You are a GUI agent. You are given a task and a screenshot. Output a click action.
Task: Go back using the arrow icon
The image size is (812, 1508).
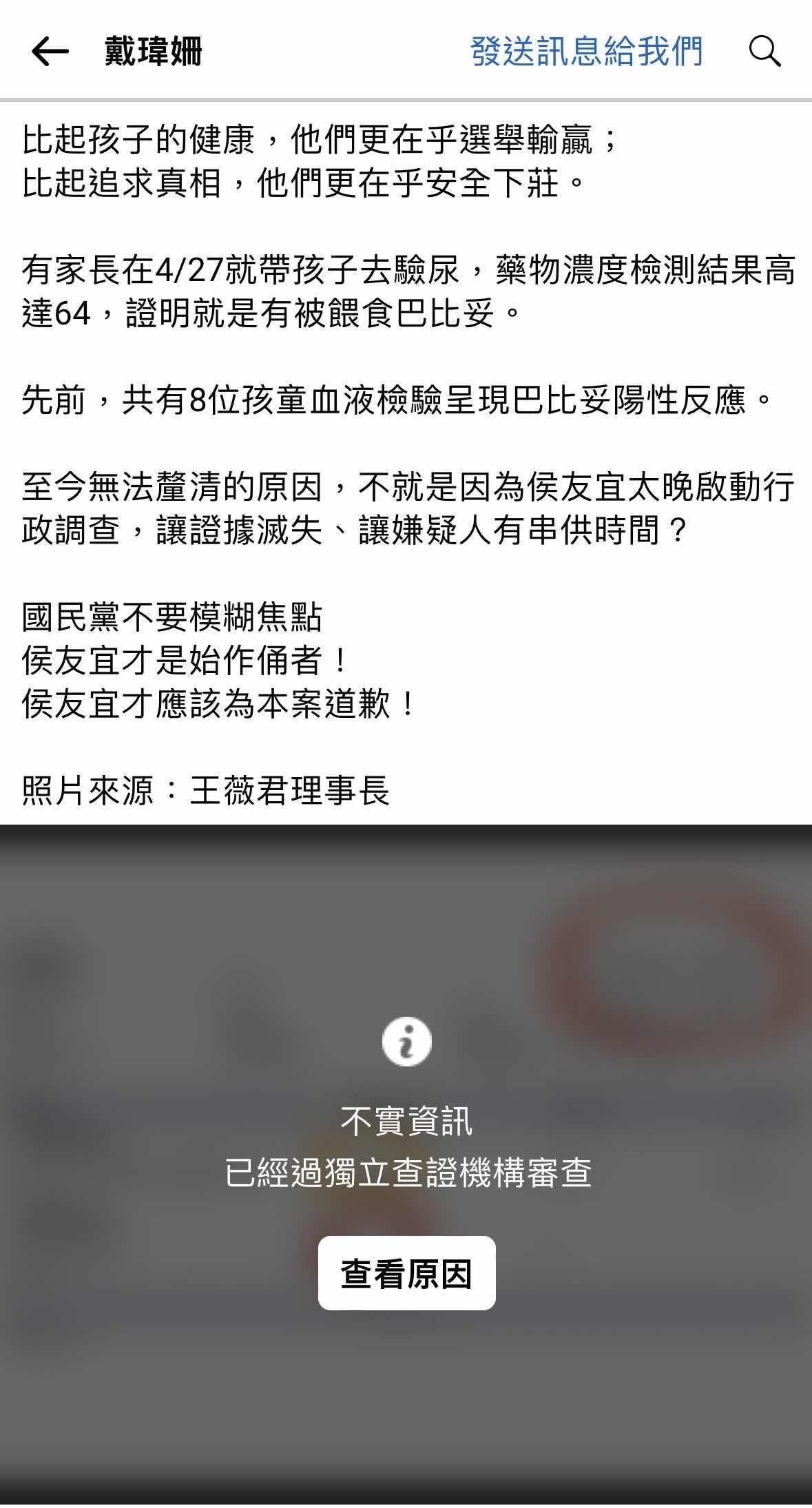pos(50,52)
